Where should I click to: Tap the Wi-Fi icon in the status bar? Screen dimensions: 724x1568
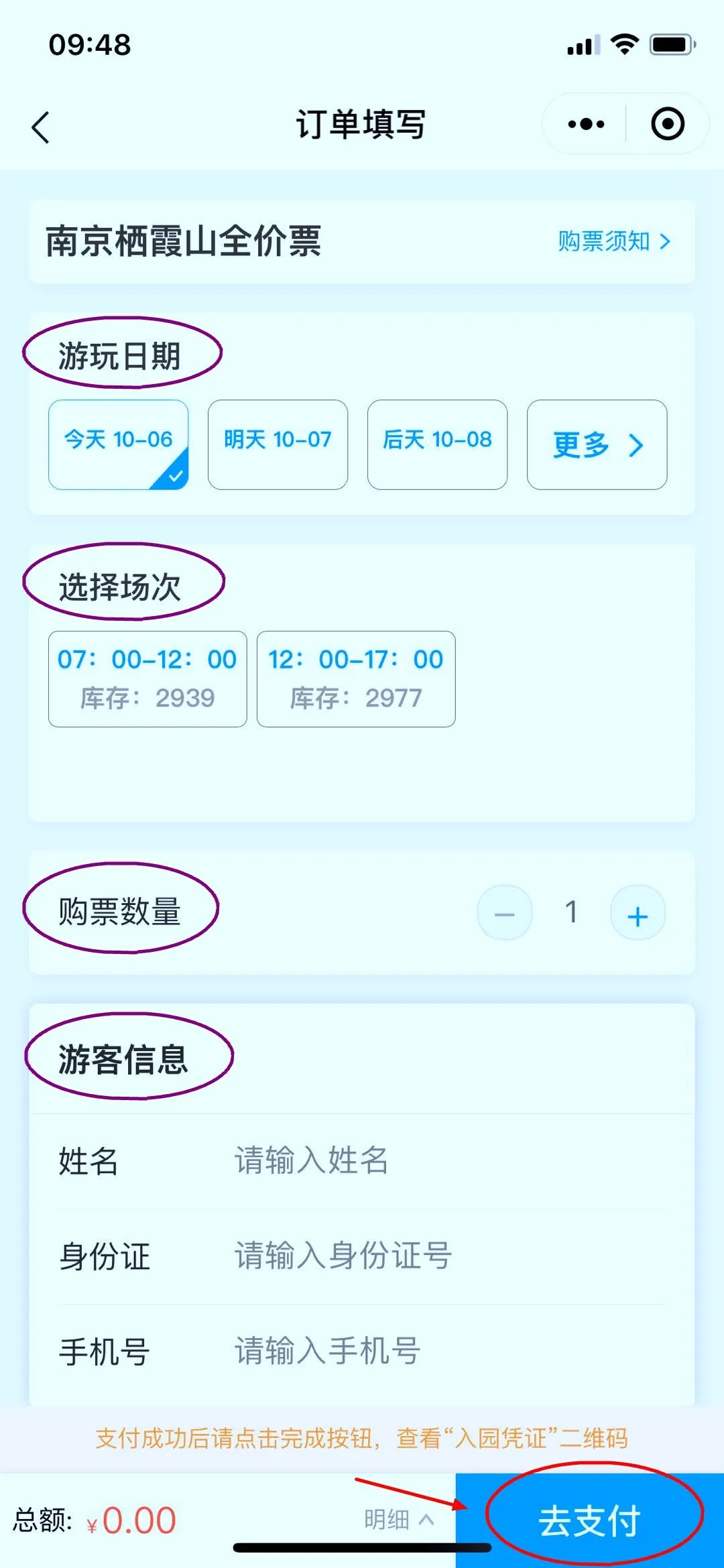click(623, 43)
